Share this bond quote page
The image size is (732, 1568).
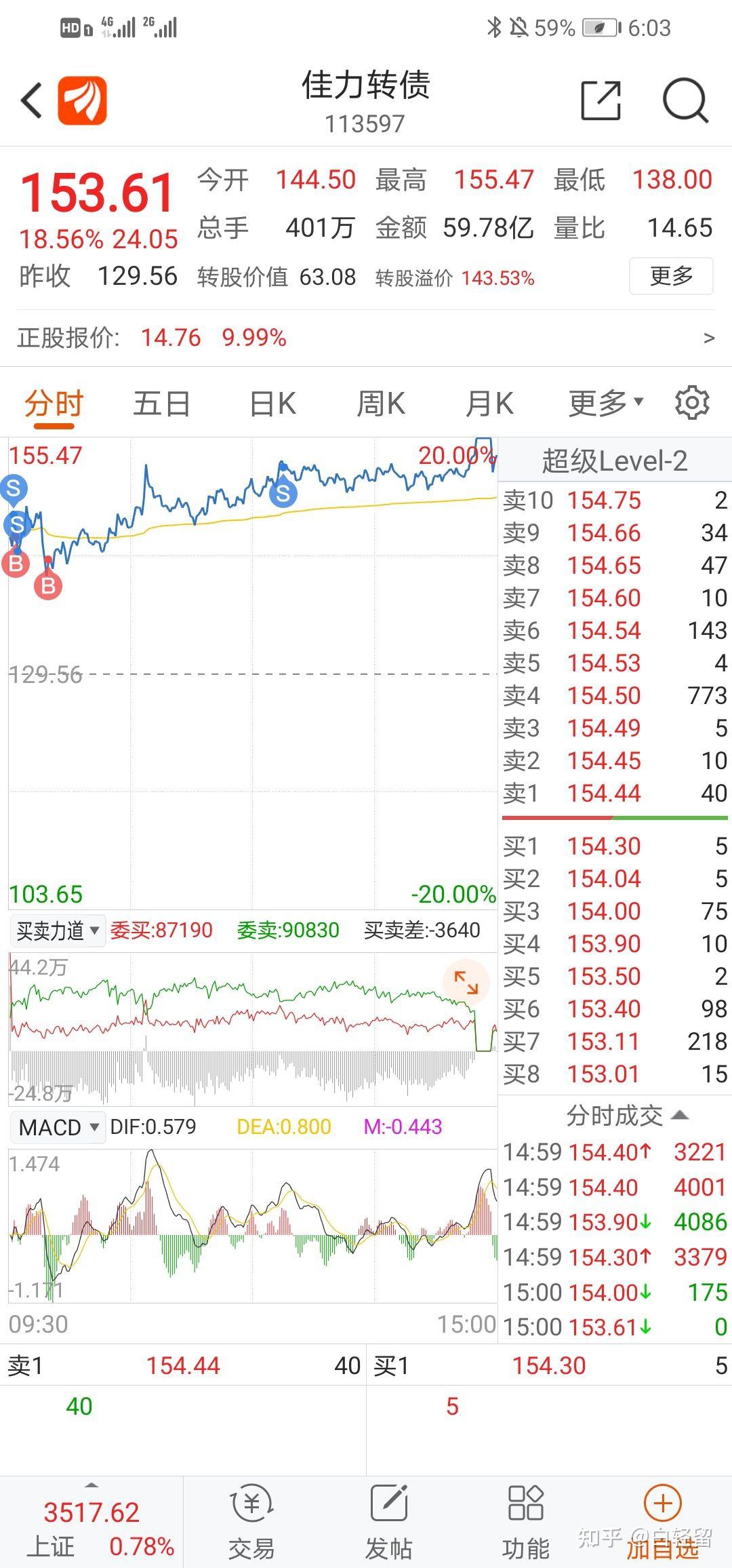601,101
